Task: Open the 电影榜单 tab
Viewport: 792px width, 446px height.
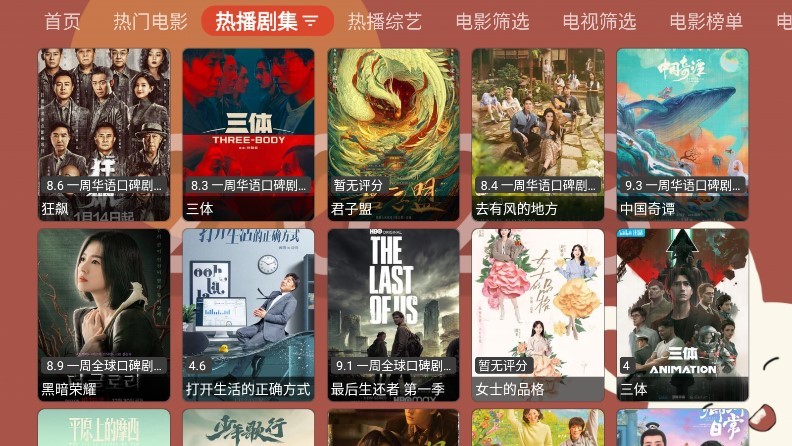Action: click(706, 21)
